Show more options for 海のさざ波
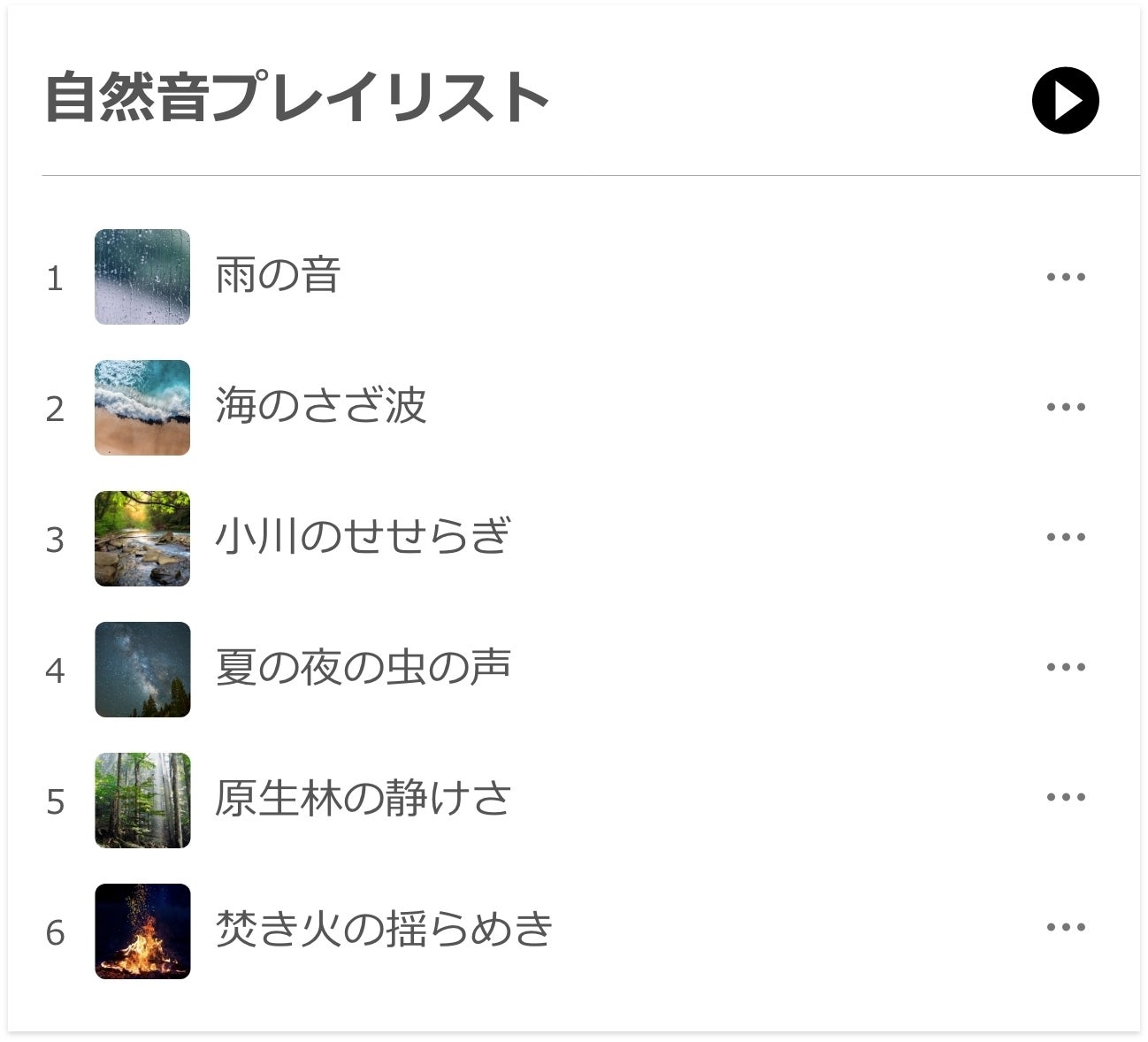Viewport: 1148px width, 1042px height. pos(1065,407)
